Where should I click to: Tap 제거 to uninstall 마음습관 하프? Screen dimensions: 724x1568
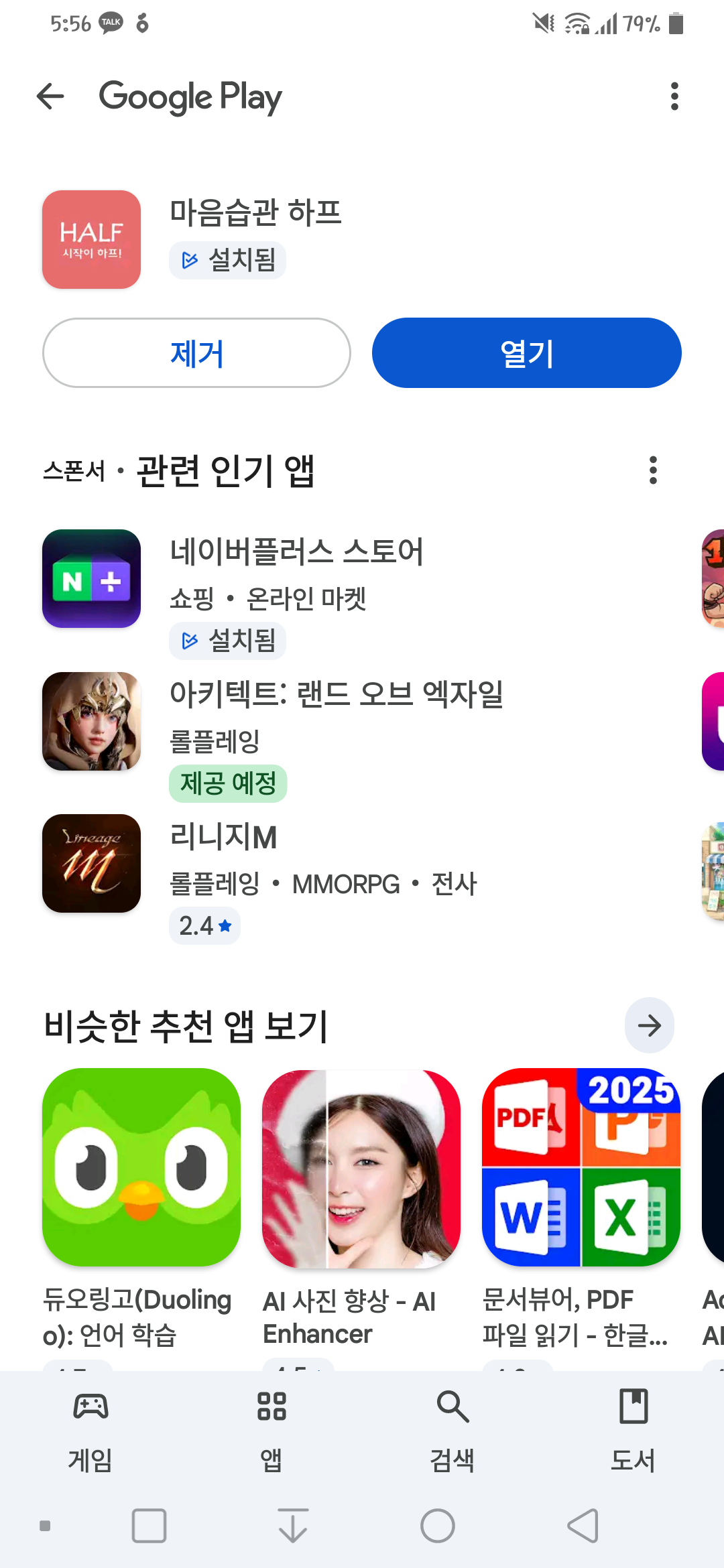point(196,353)
